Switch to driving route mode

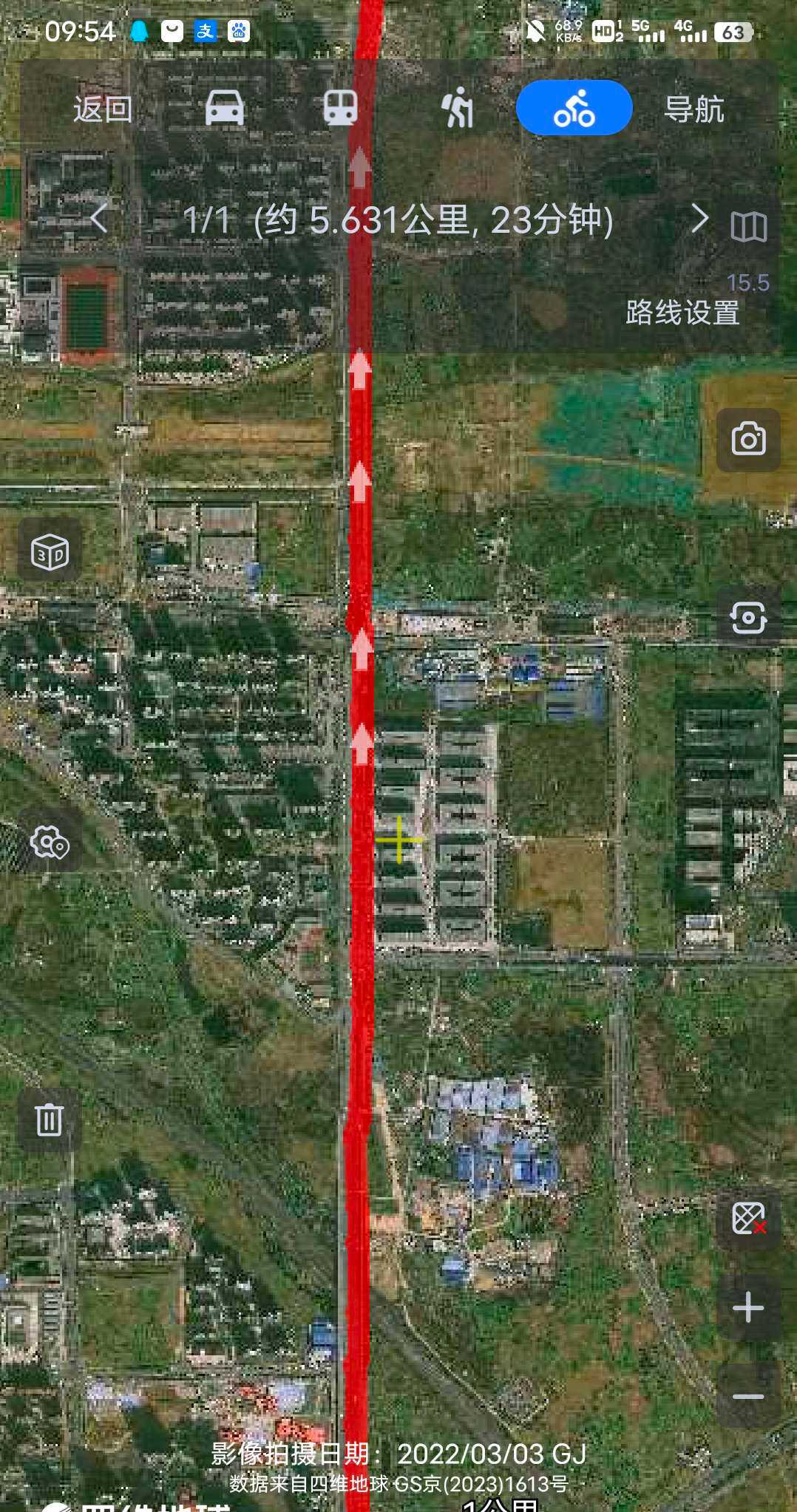tap(224, 108)
